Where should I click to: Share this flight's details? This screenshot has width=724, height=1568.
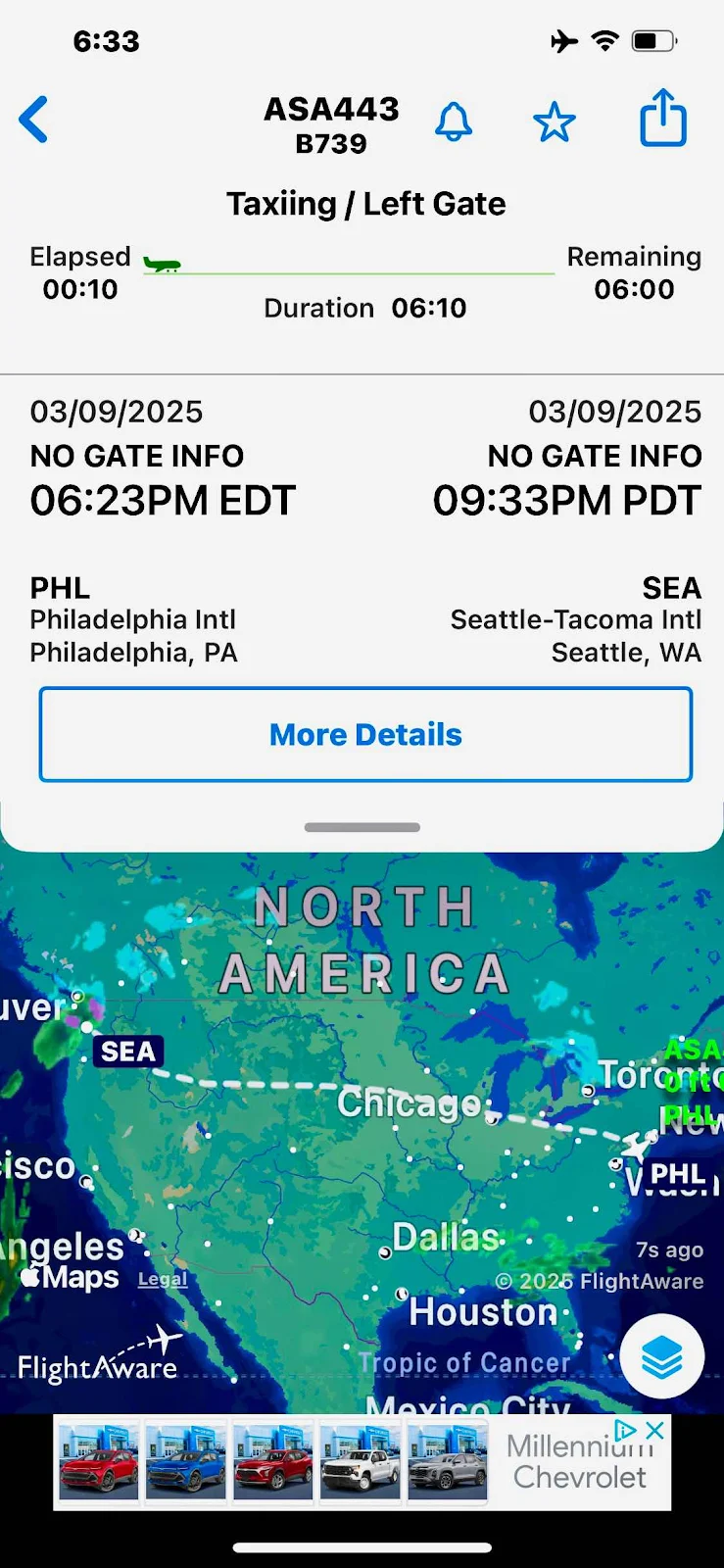click(663, 119)
